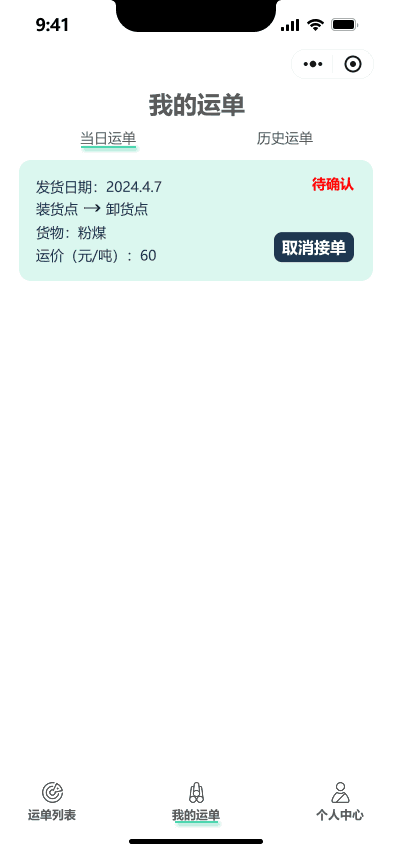This screenshot has height=852, width=393.
Task: Switch to the 历史运单 tab
Action: tap(285, 139)
